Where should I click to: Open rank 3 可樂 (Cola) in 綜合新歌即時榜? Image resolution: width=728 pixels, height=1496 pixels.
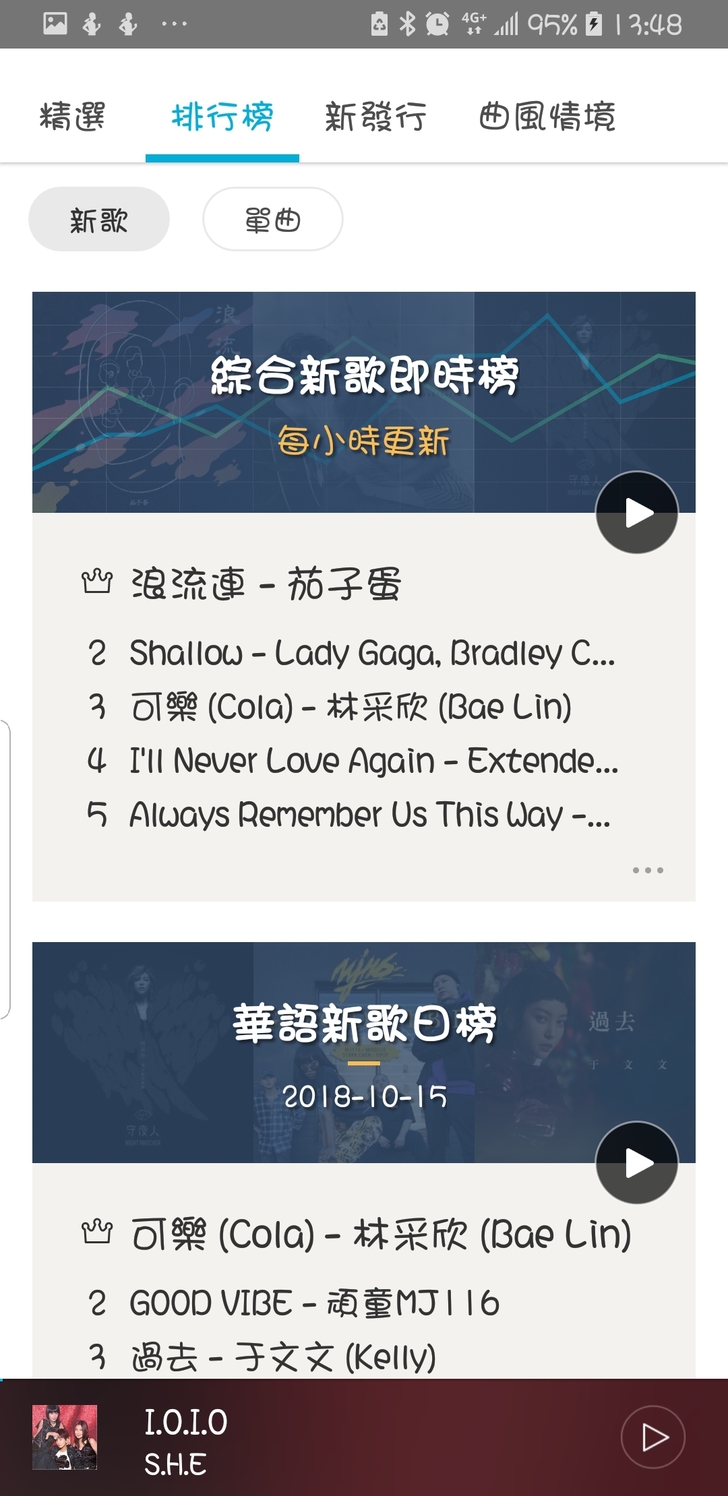(350, 708)
